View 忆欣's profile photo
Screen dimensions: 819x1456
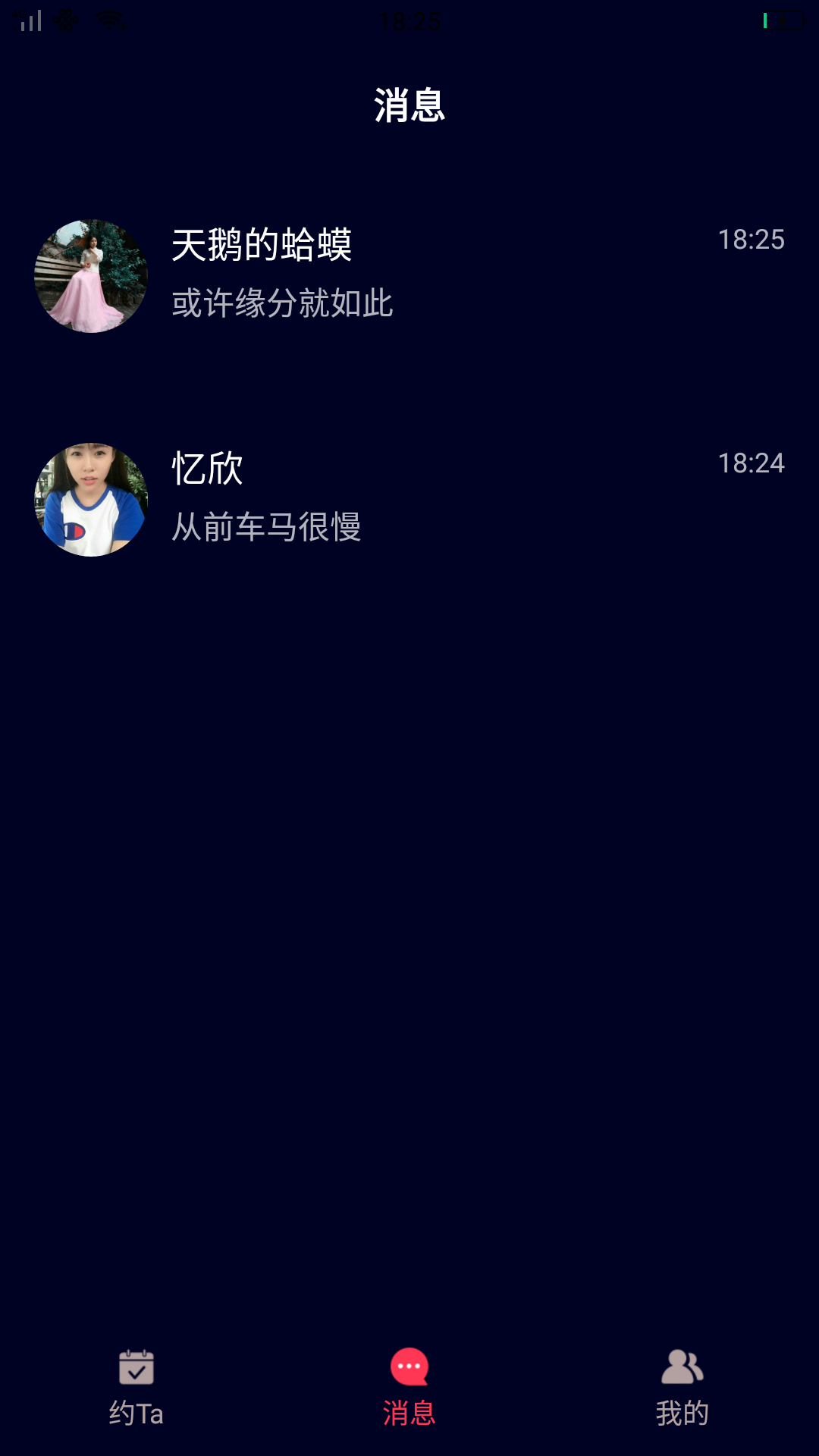(x=90, y=498)
